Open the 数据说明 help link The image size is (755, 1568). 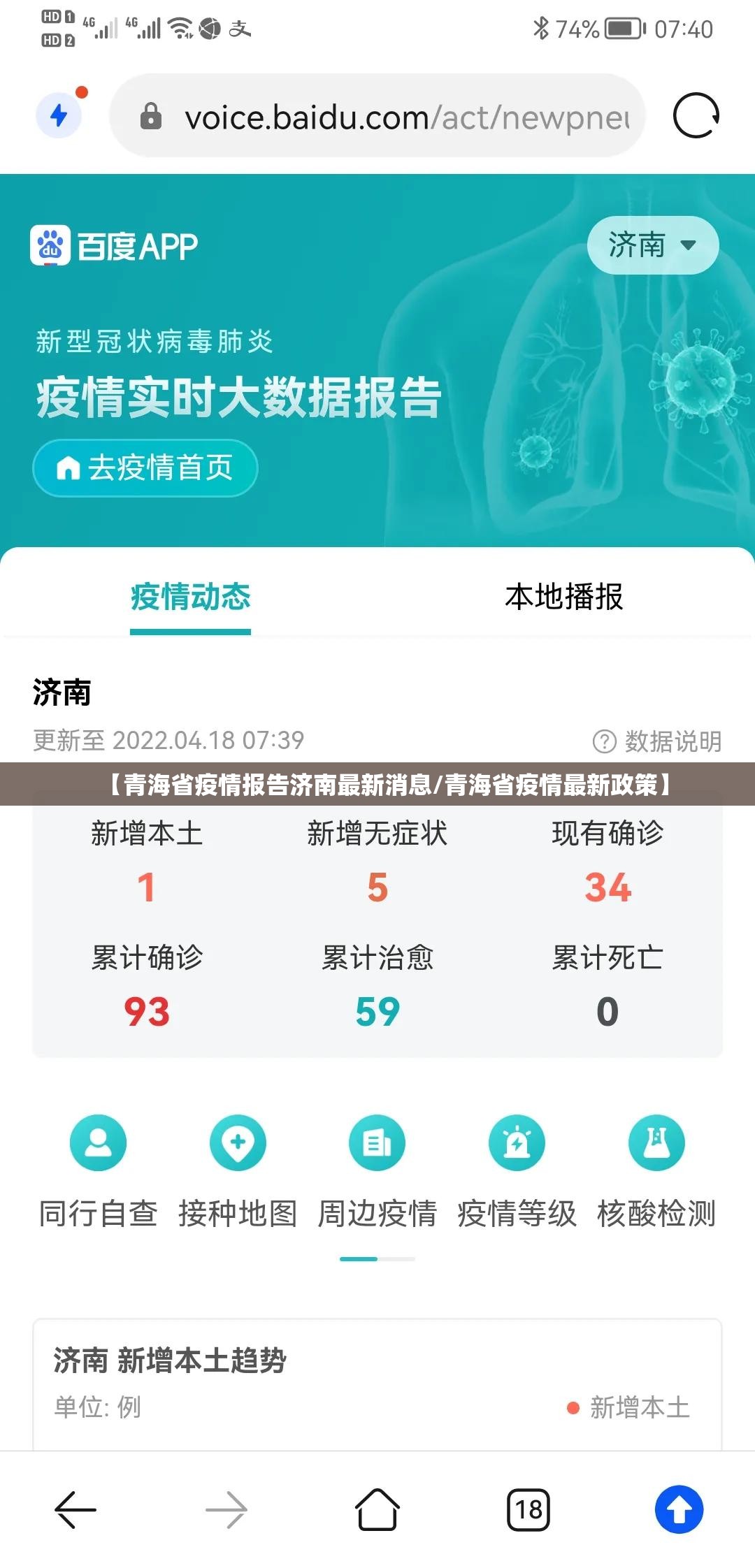pyautogui.click(x=657, y=741)
